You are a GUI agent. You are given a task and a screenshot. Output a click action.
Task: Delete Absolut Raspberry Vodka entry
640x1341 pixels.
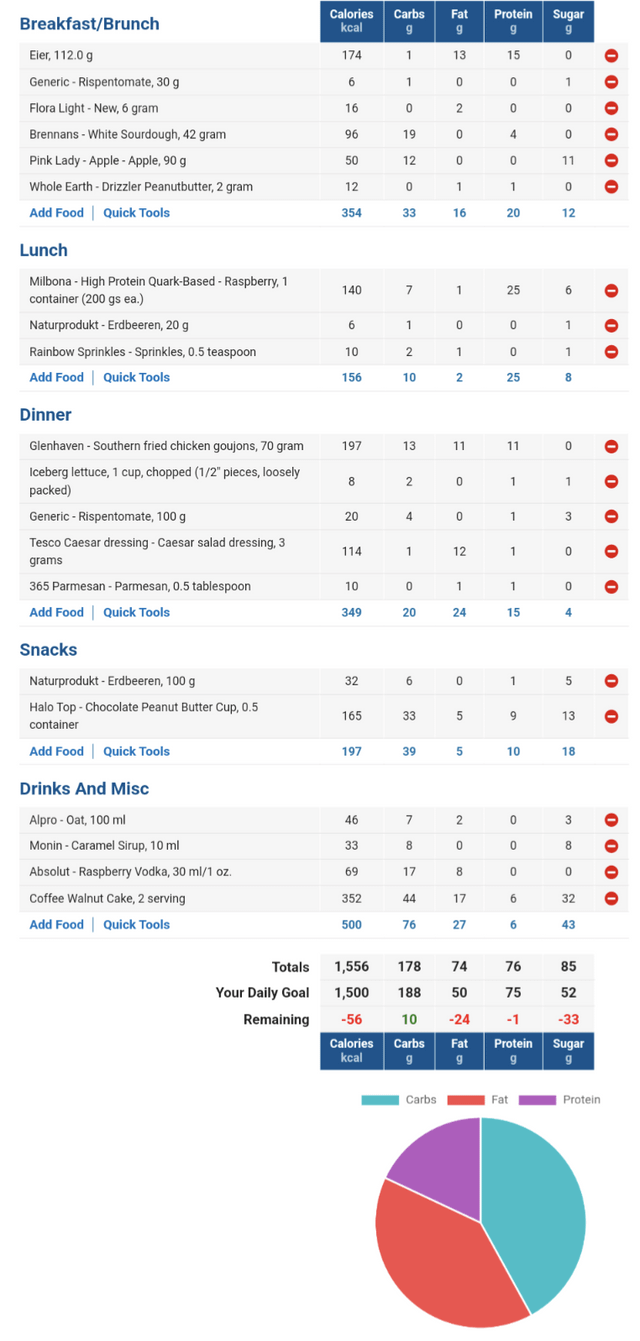coord(611,872)
